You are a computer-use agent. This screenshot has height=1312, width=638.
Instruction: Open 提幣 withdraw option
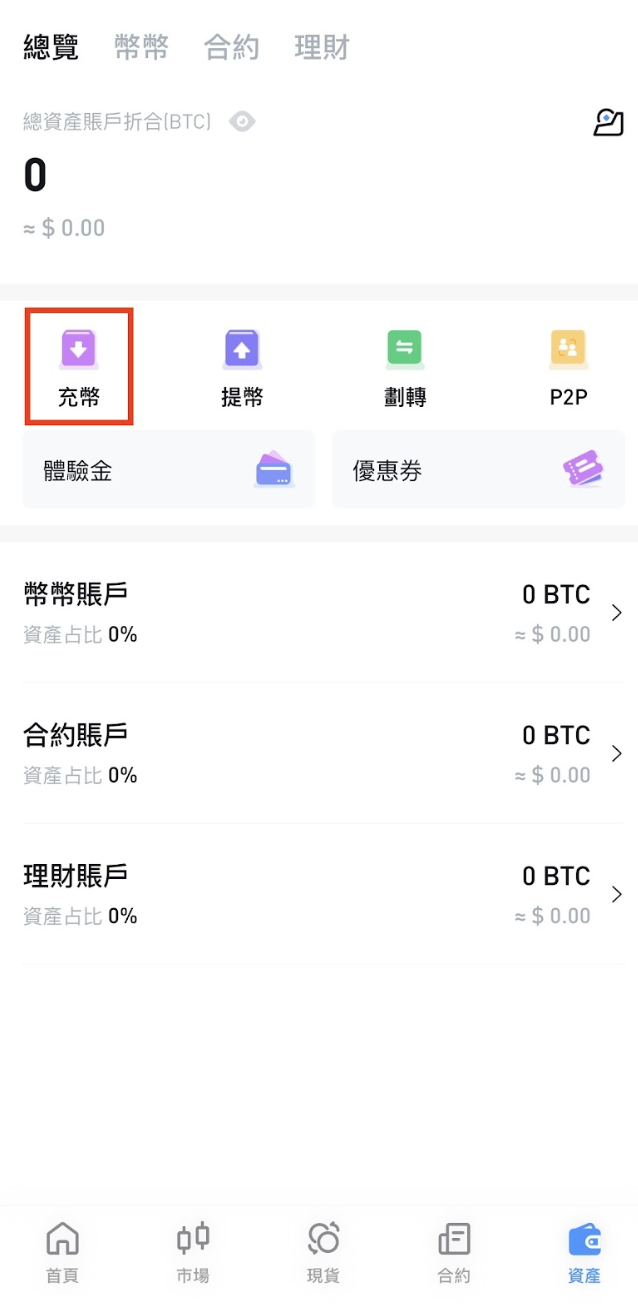242,366
